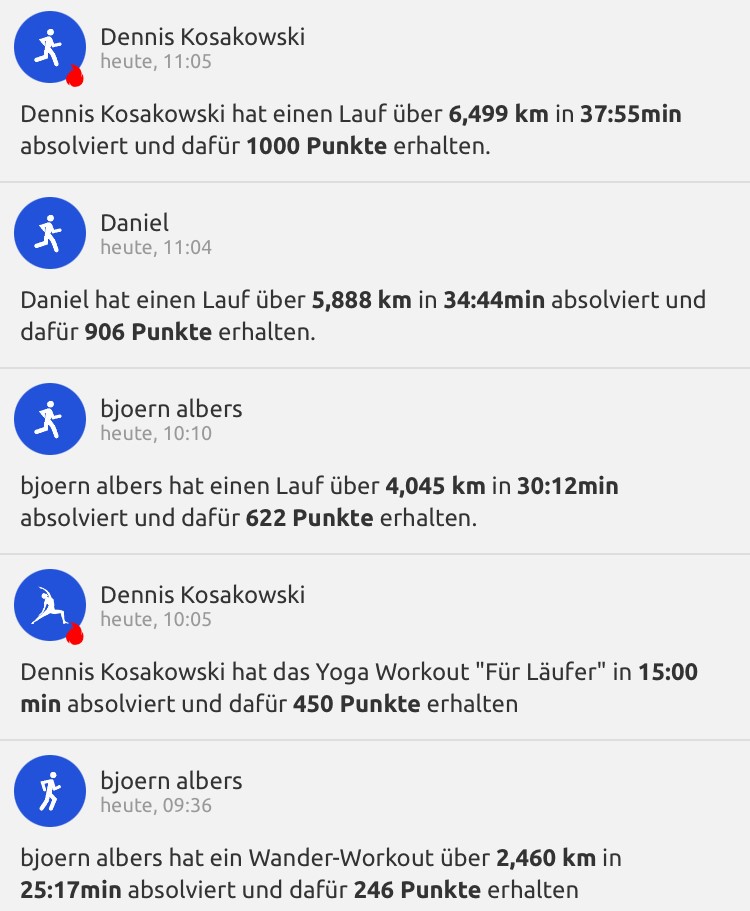Select Daniel's running icon avatar
The width and height of the screenshot is (750, 911).
click(49, 232)
